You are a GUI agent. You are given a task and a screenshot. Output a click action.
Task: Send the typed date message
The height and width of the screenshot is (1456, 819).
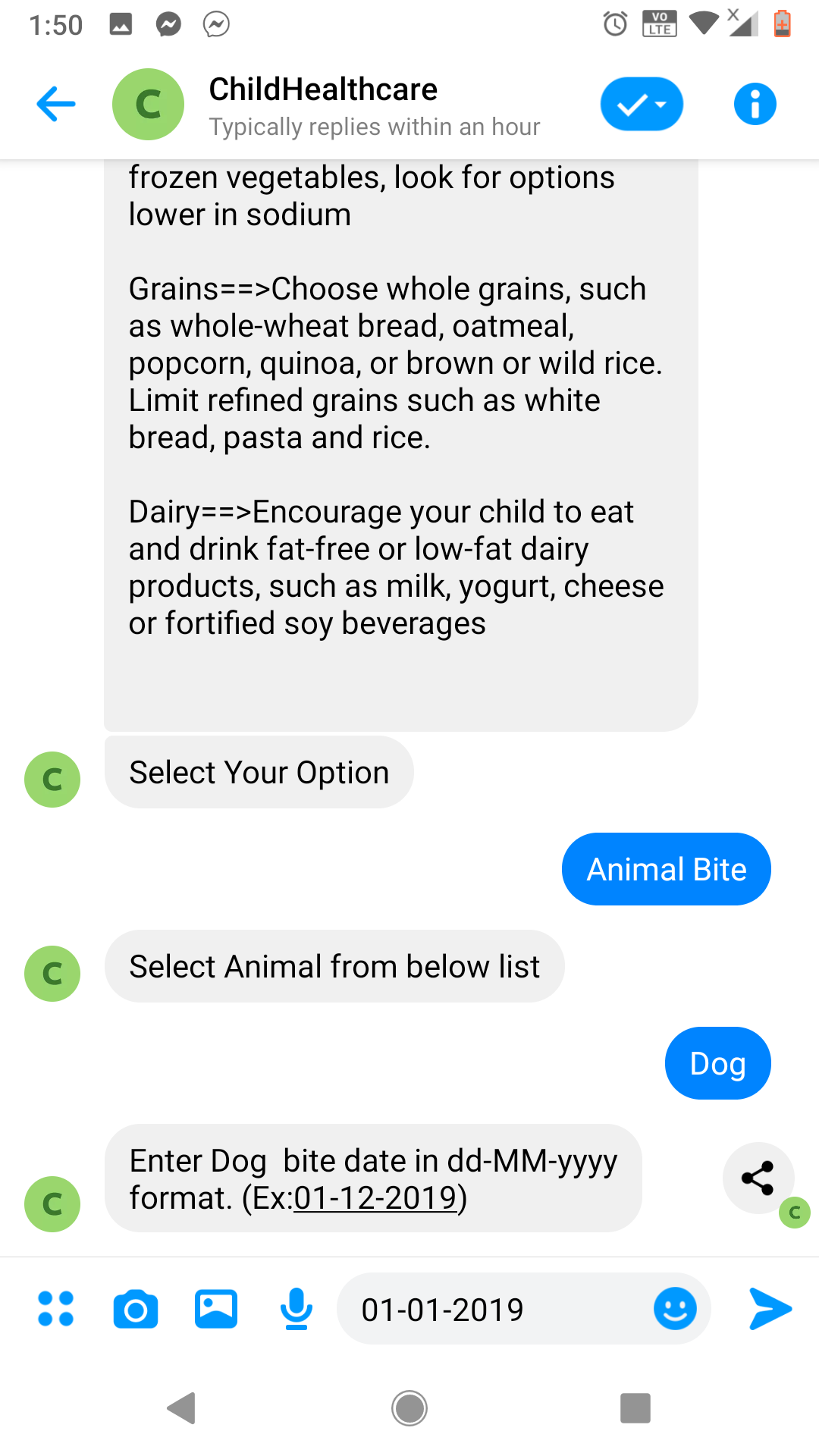[x=770, y=1309]
